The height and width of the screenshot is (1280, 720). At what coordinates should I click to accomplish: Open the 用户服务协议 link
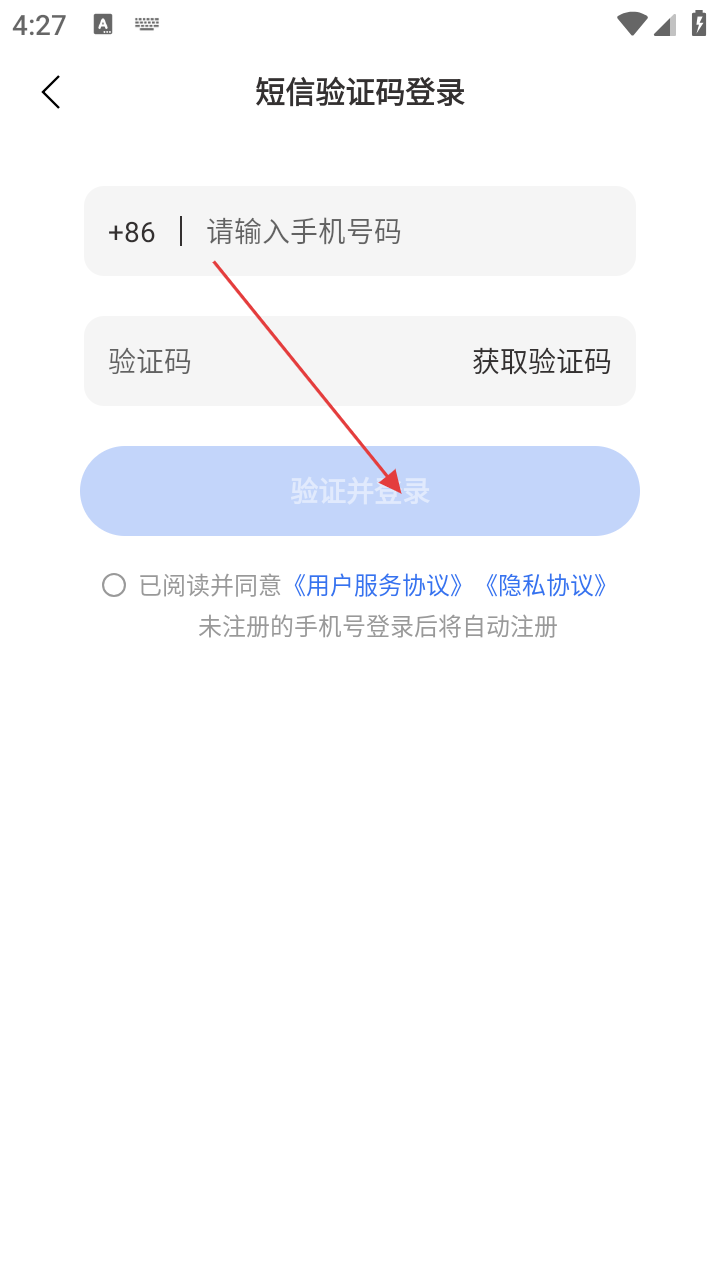378,585
